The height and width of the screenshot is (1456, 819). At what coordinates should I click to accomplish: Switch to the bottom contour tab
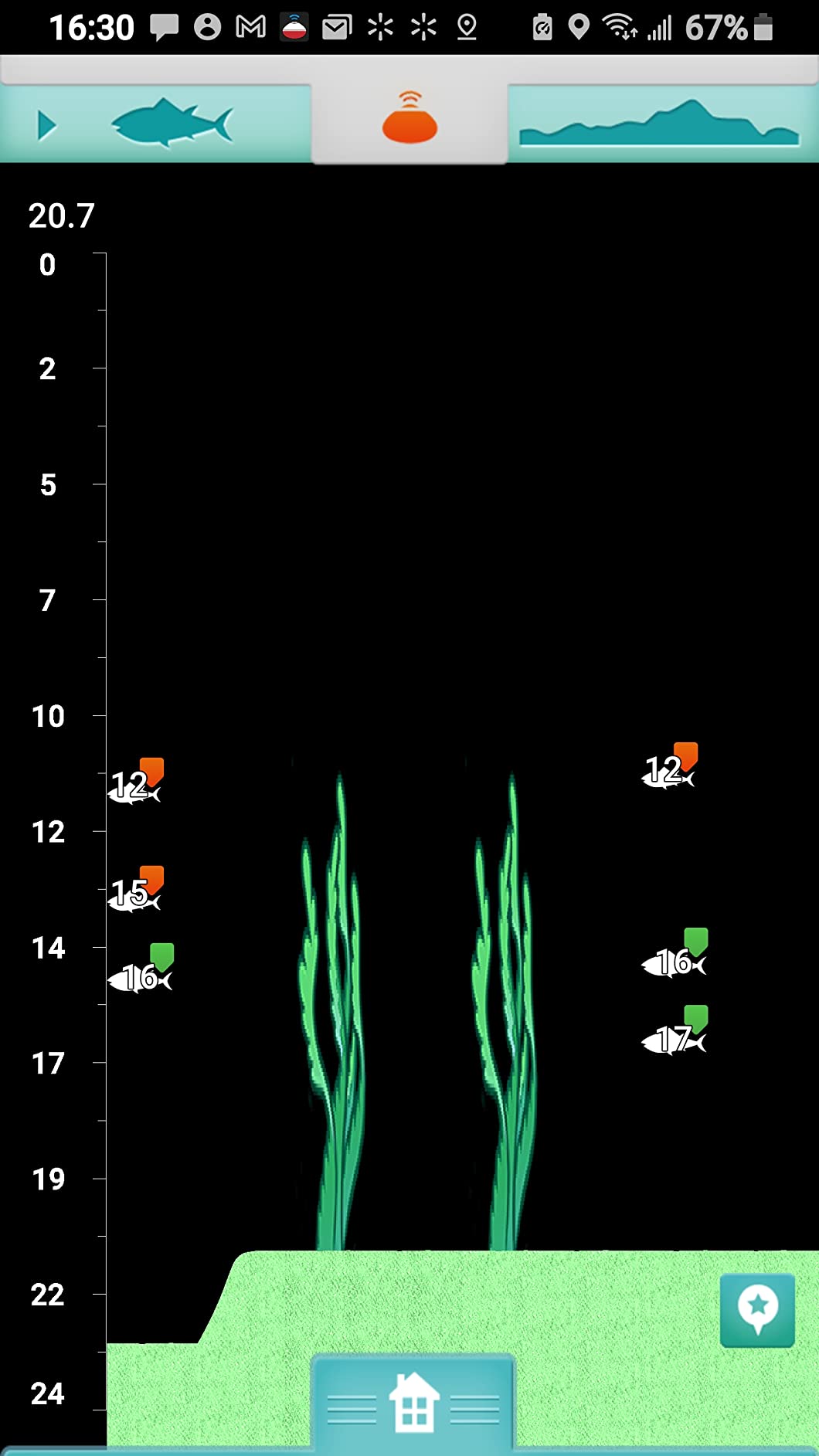tap(659, 124)
